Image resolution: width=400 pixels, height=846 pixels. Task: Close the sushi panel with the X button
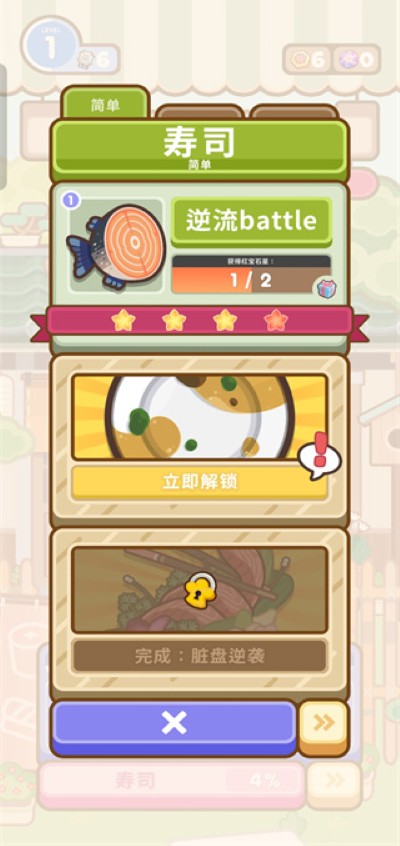click(174, 724)
